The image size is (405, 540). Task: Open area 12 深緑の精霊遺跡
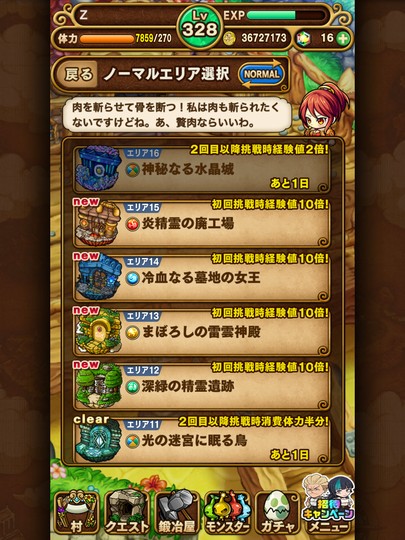click(202, 385)
